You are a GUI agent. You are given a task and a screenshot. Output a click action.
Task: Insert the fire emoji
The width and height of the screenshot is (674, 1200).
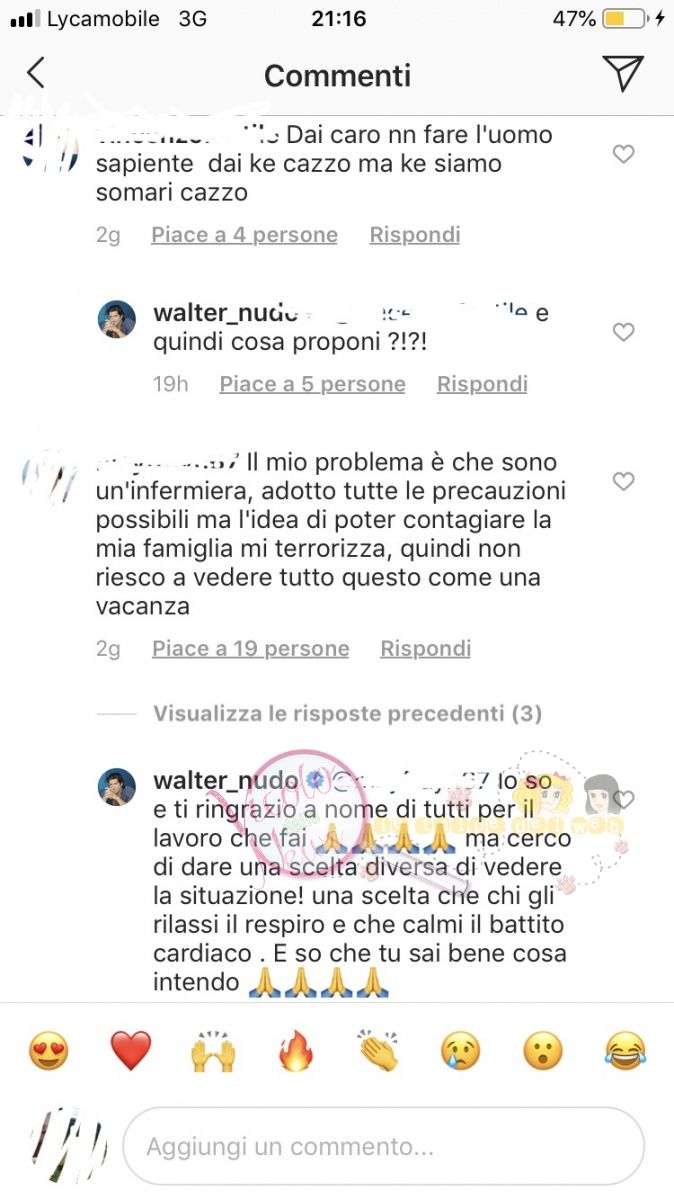tap(296, 1051)
